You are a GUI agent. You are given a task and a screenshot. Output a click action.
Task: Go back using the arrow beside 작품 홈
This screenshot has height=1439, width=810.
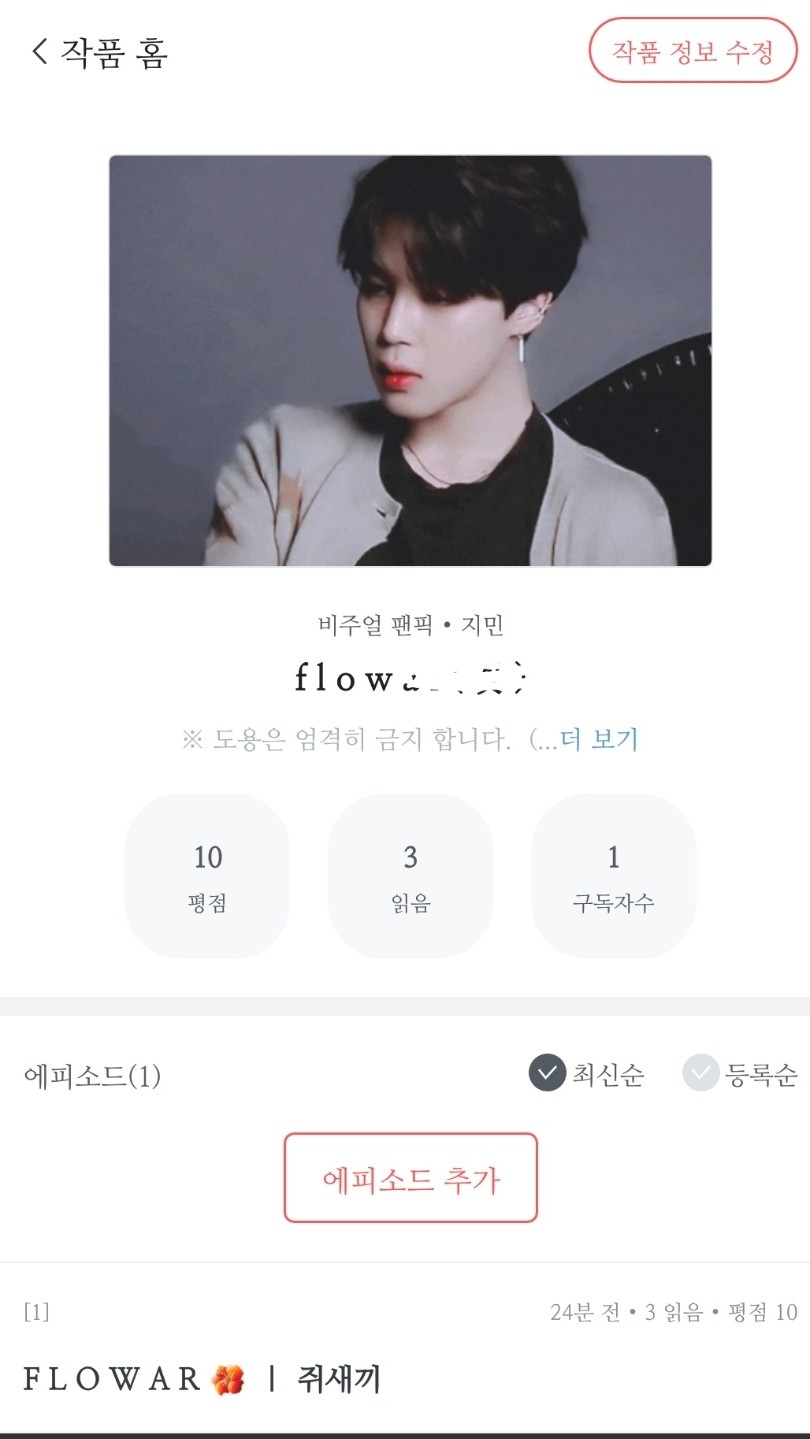point(40,51)
